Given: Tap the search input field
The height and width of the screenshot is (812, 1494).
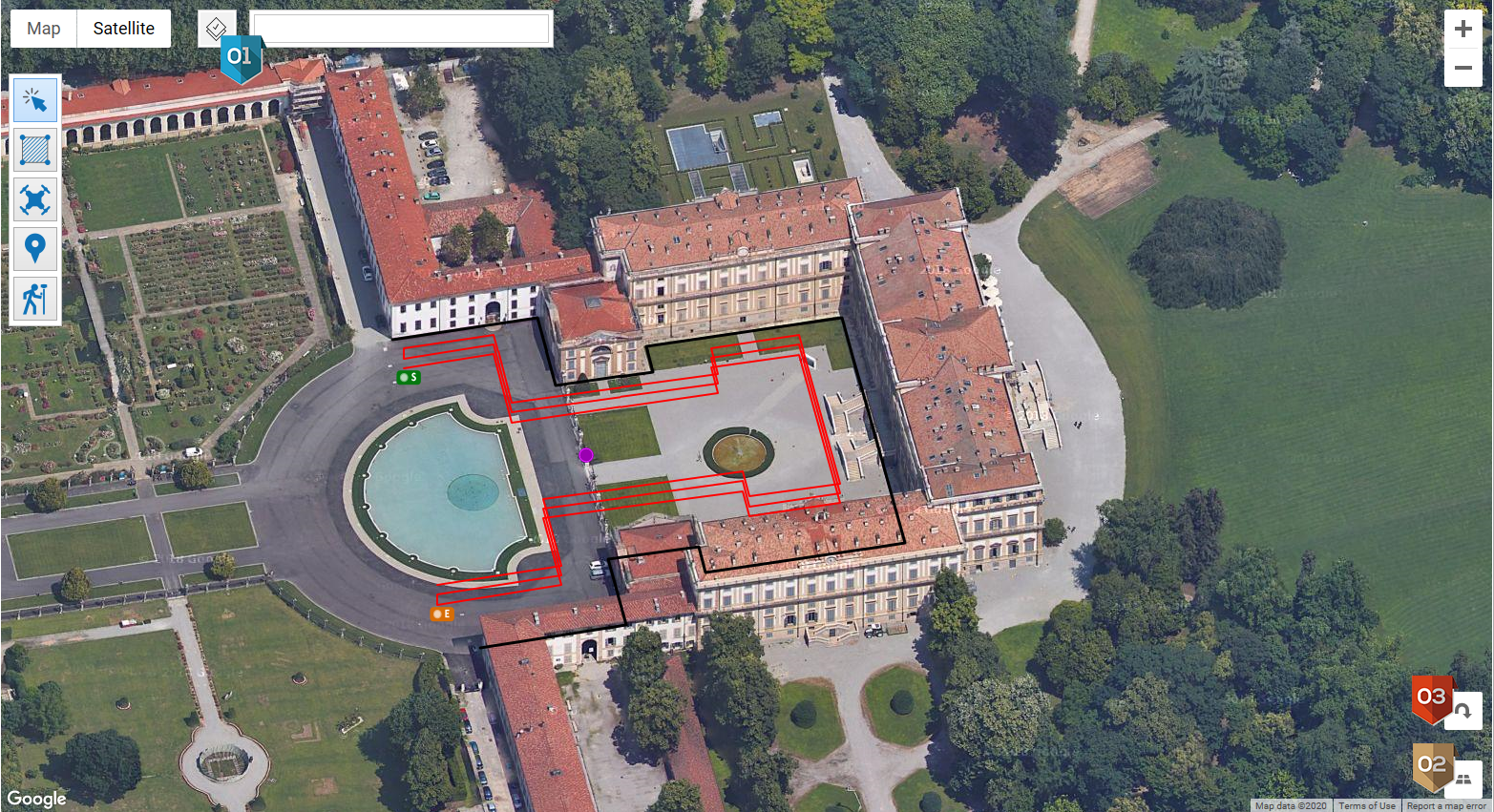Looking at the screenshot, I should point(401,29).
